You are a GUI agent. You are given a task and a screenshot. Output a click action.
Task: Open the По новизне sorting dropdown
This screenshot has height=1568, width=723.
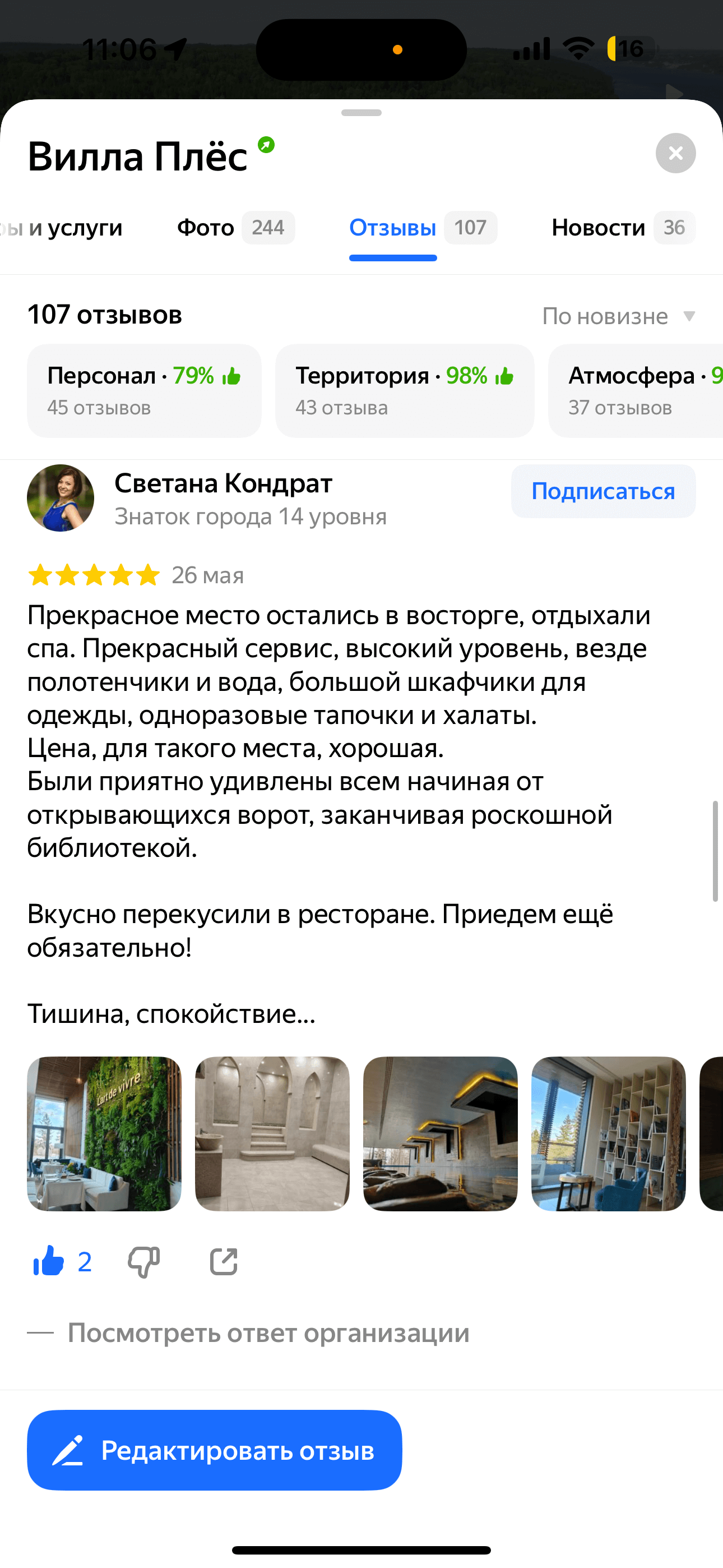pos(618,316)
